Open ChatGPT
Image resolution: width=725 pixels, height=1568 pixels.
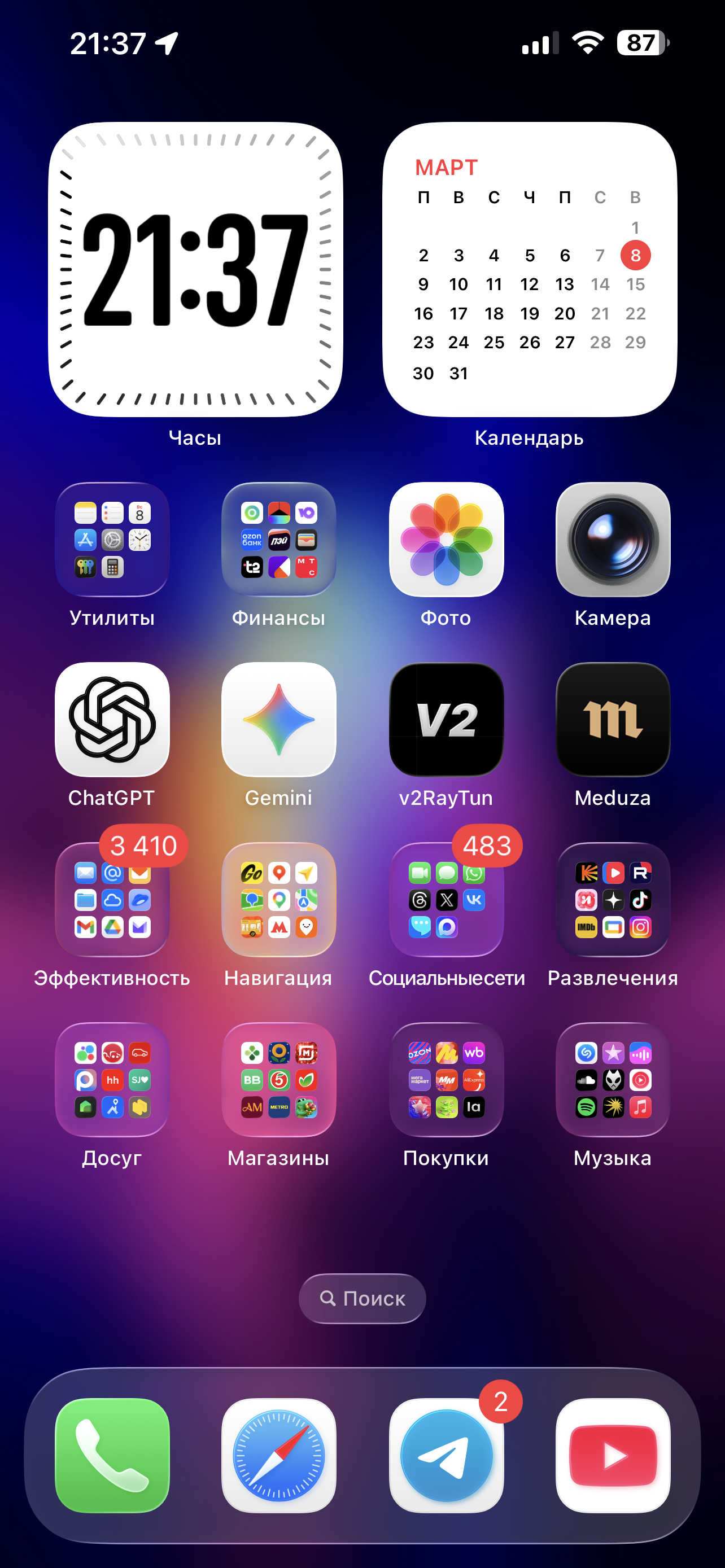[x=112, y=720]
